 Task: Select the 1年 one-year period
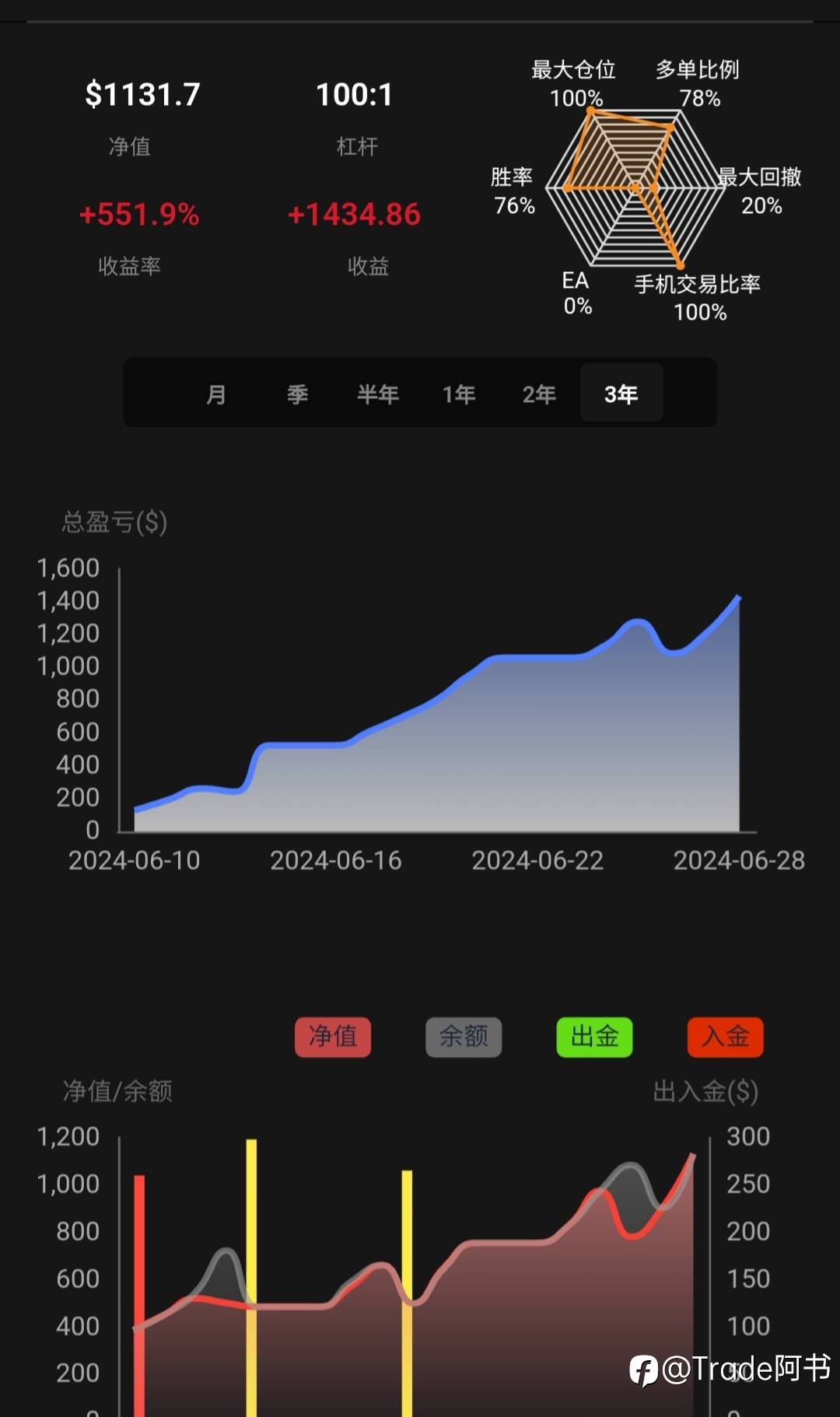pos(460,394)
